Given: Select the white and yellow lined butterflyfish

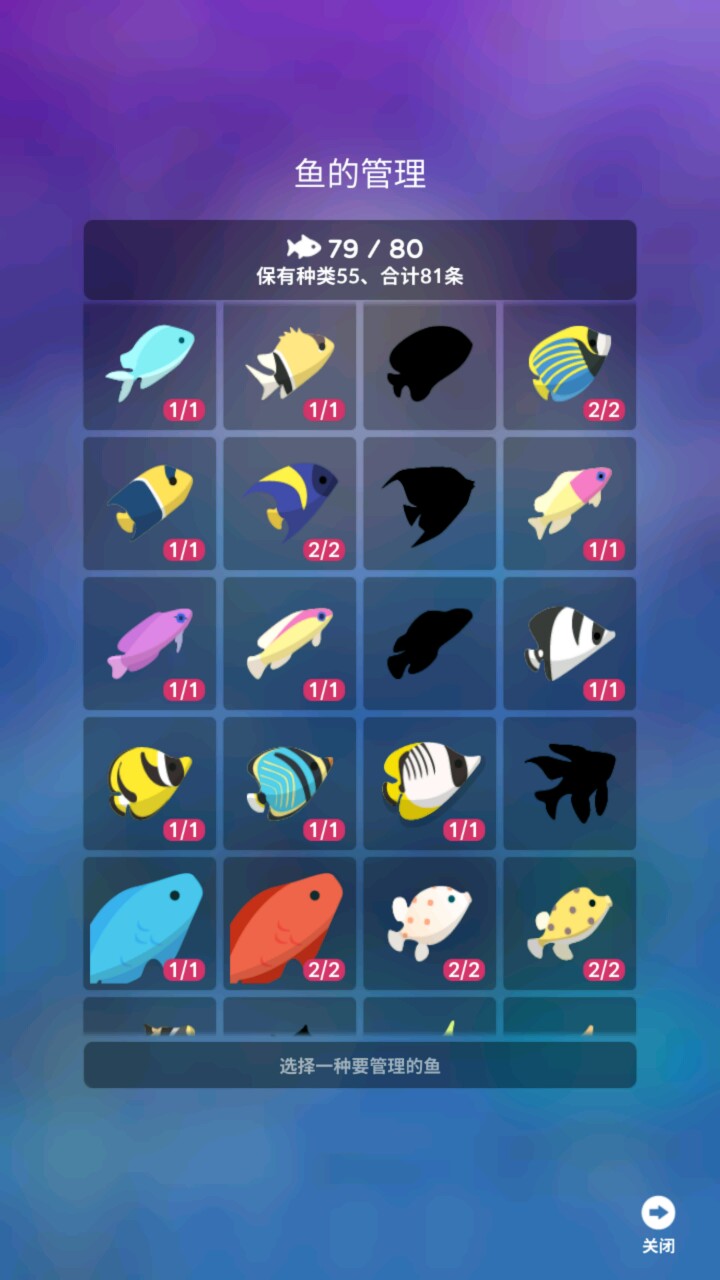Looking at the screenshot, I should [430, 783].
